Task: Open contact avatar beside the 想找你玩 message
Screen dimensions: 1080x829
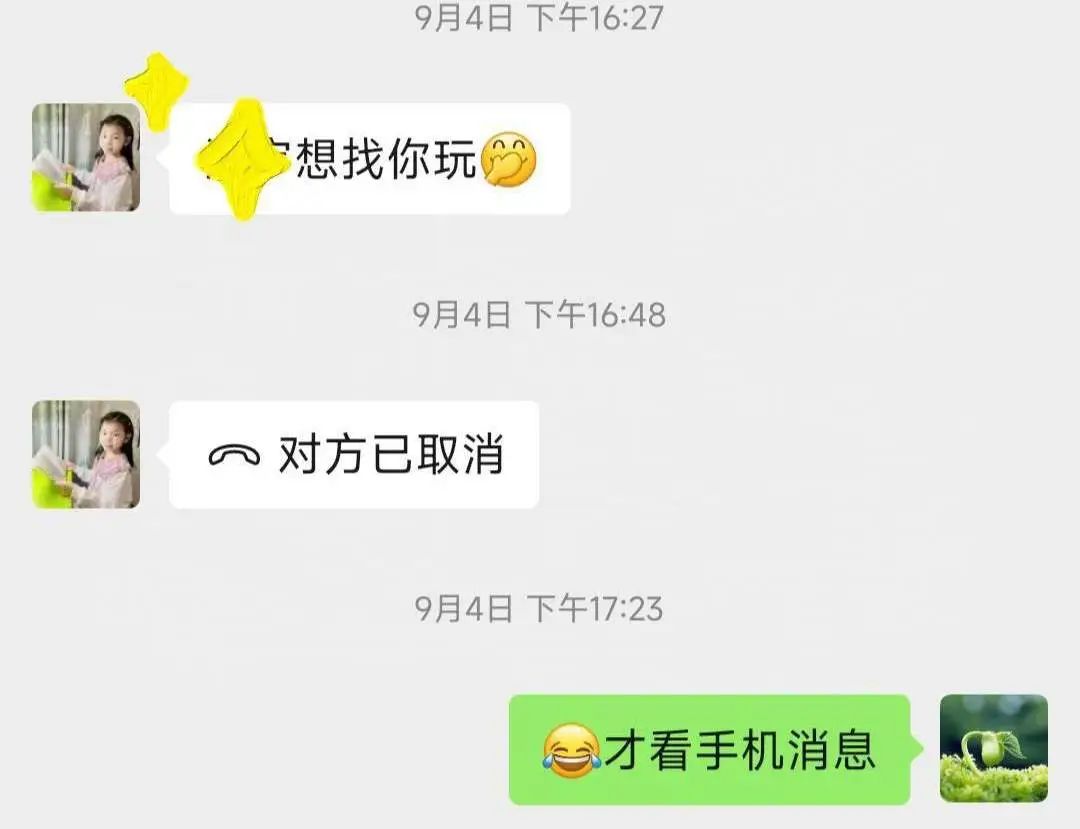Action: [86, 158]
